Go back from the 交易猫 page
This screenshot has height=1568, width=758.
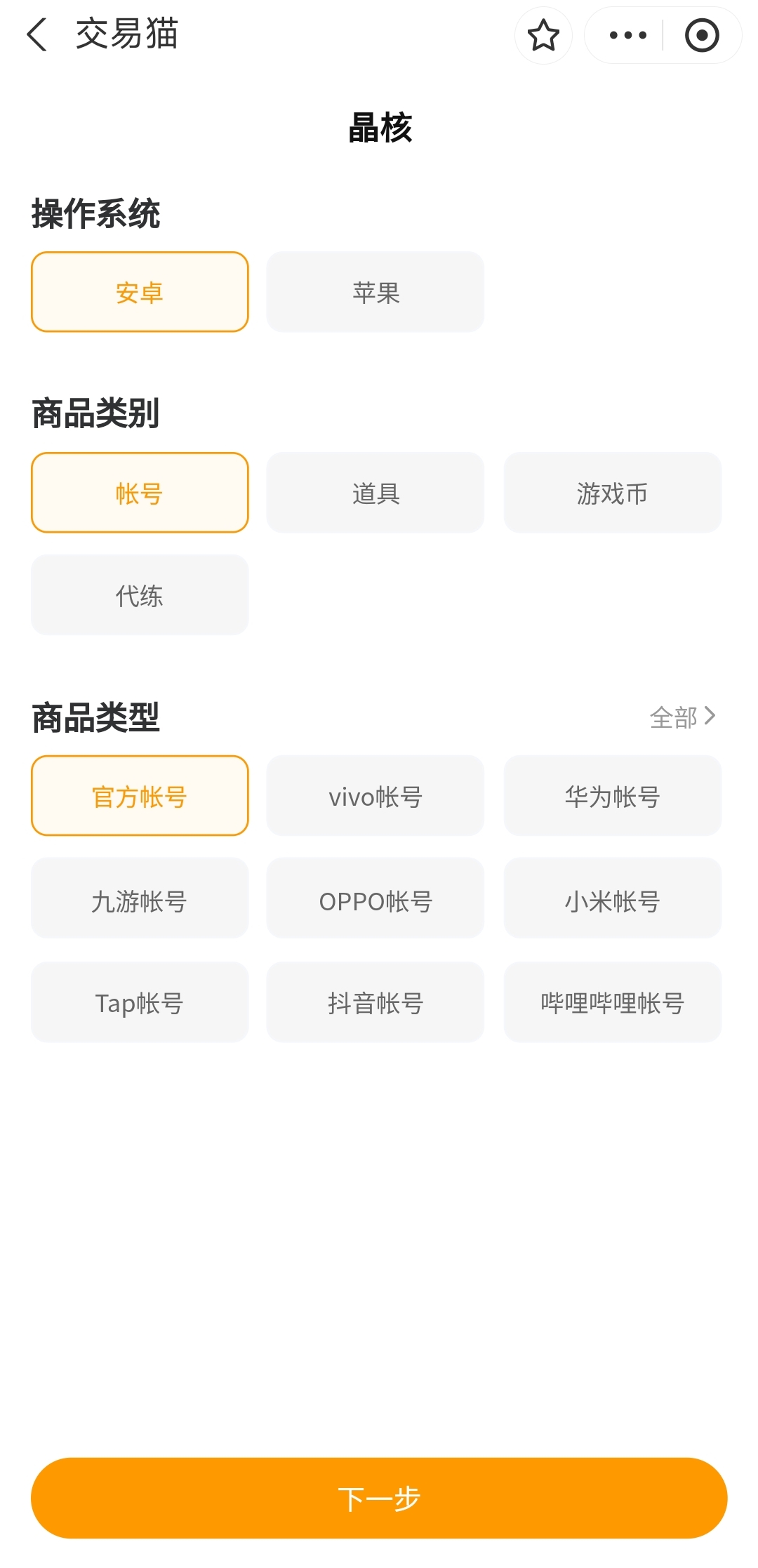37,34
